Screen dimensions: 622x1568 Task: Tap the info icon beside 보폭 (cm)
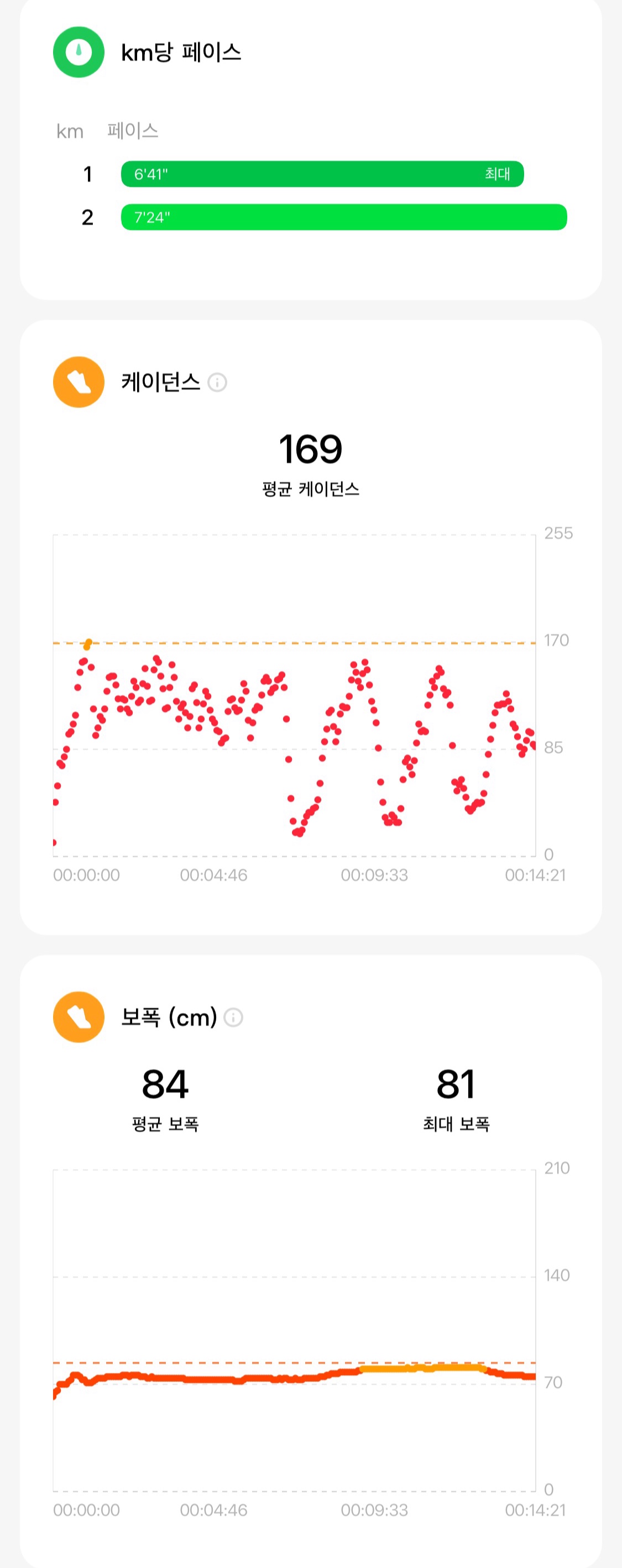click(233, 1017)
